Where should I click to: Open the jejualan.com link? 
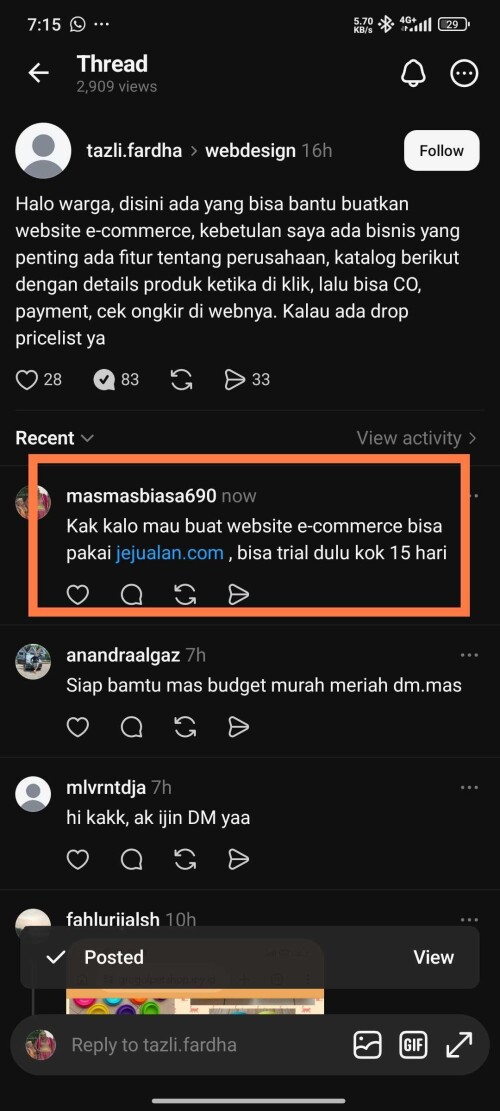tap(170, 553)
